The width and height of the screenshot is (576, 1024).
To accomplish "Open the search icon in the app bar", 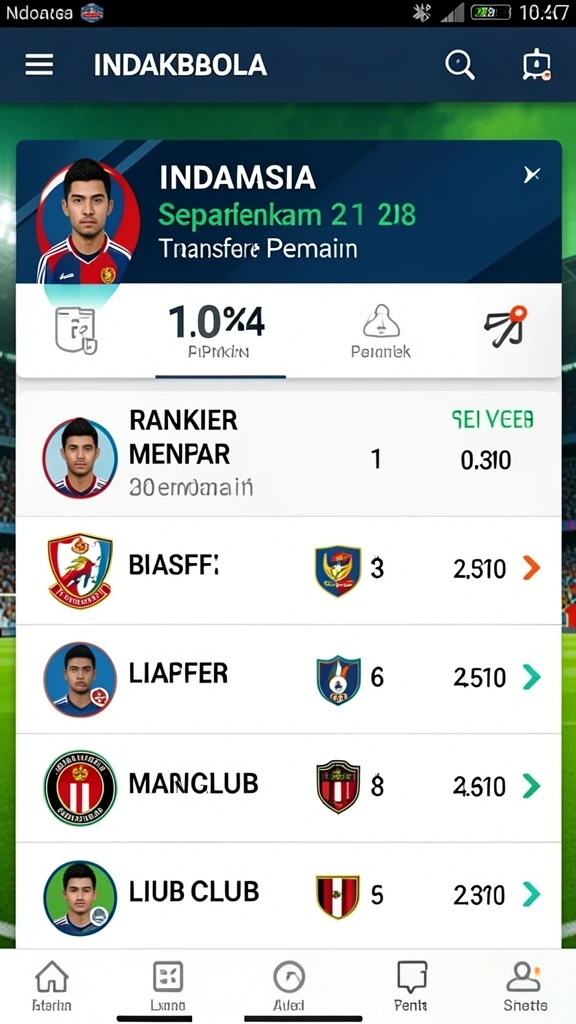I will [460, 65].
